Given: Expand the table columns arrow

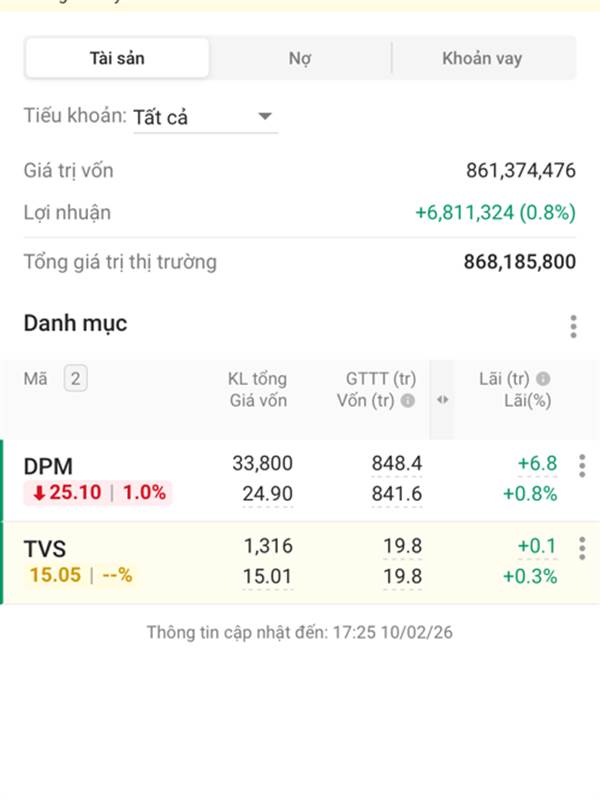Looking at the screenshot, I should click(443, 400).
